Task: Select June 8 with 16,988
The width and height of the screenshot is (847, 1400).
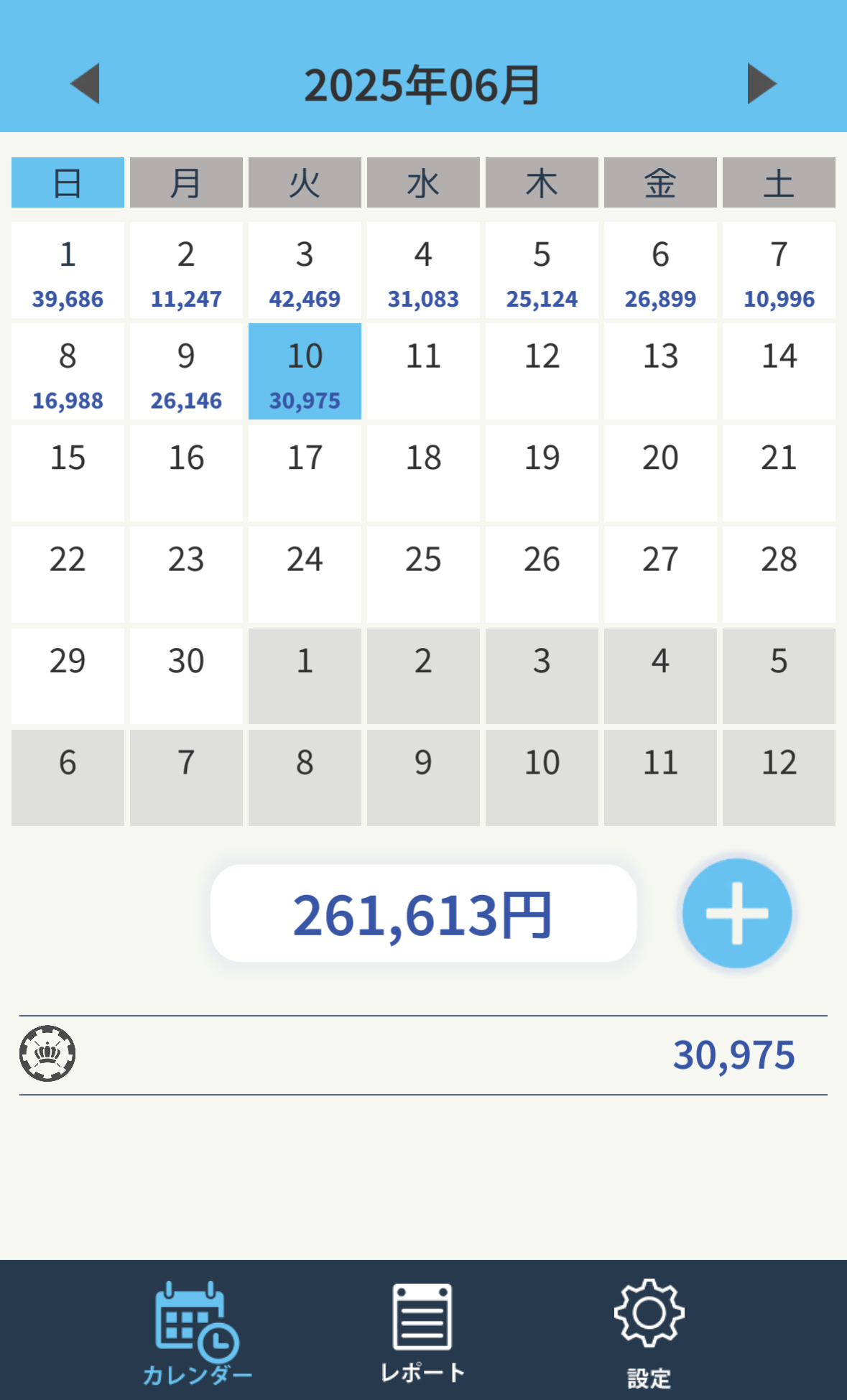Action: 68,371
